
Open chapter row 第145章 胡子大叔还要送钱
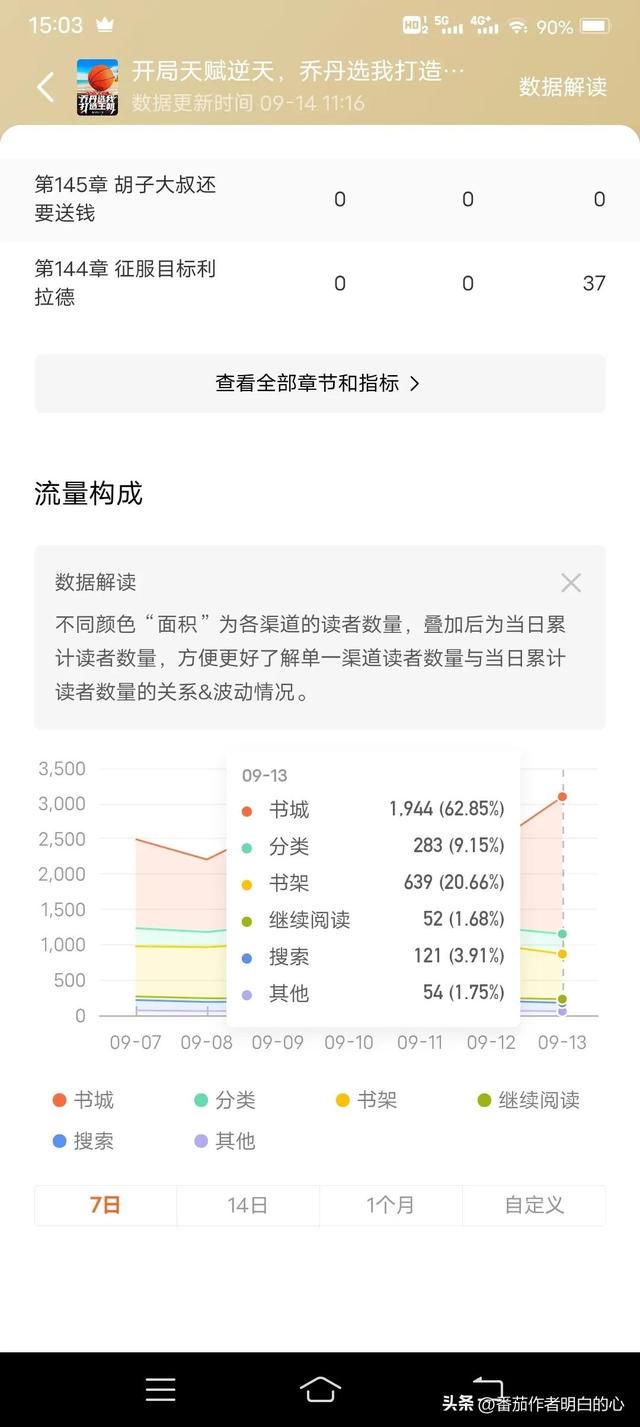[x=320, y=199]
